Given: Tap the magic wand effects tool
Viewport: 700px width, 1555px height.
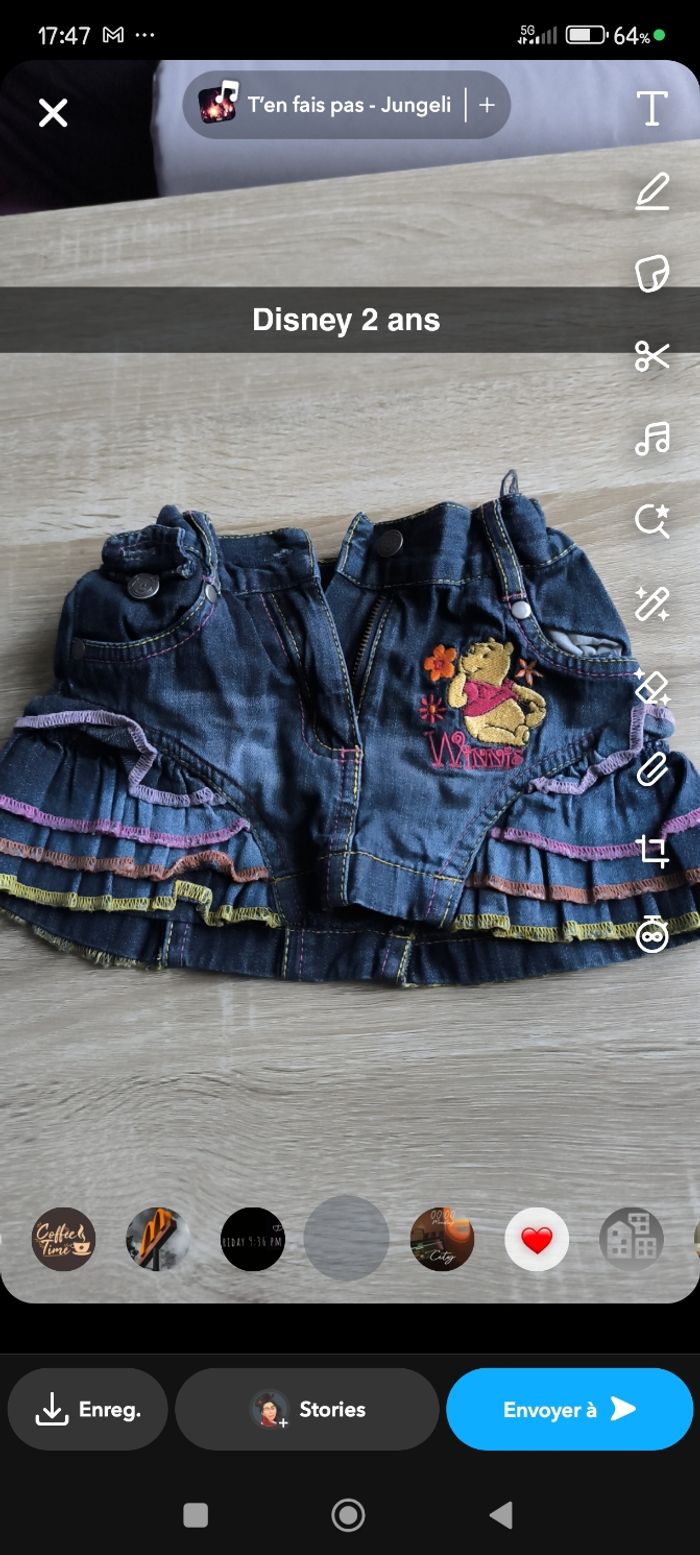Looking at the screenshot, I should [652, 603].
